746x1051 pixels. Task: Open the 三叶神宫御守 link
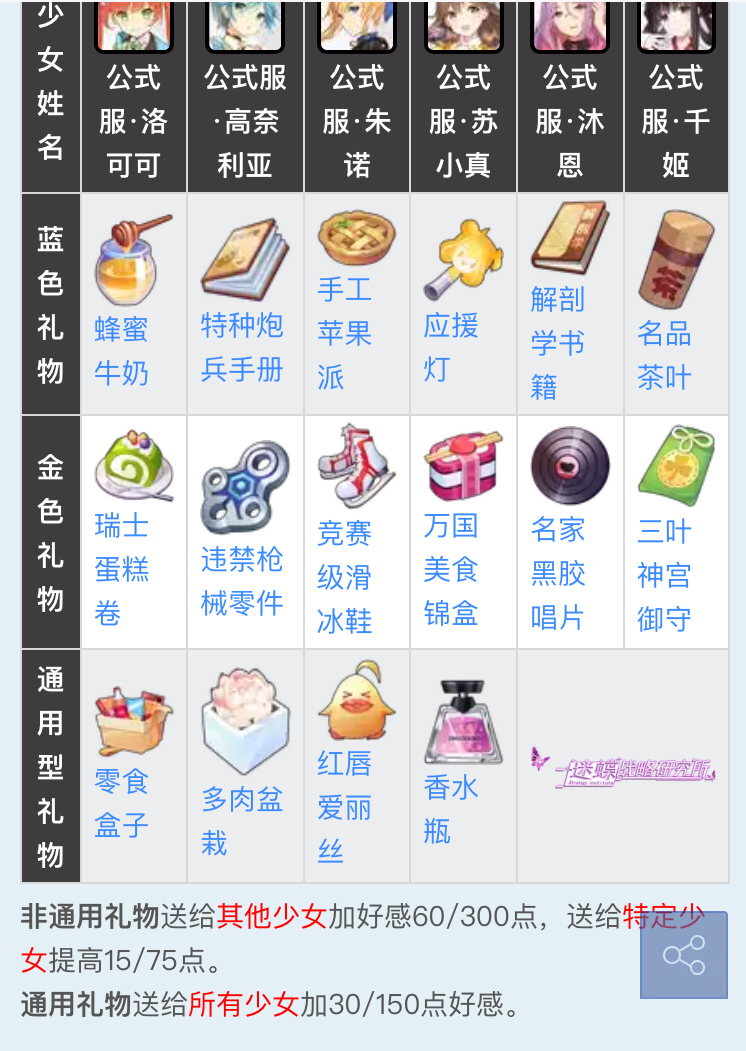pos(664,575)
